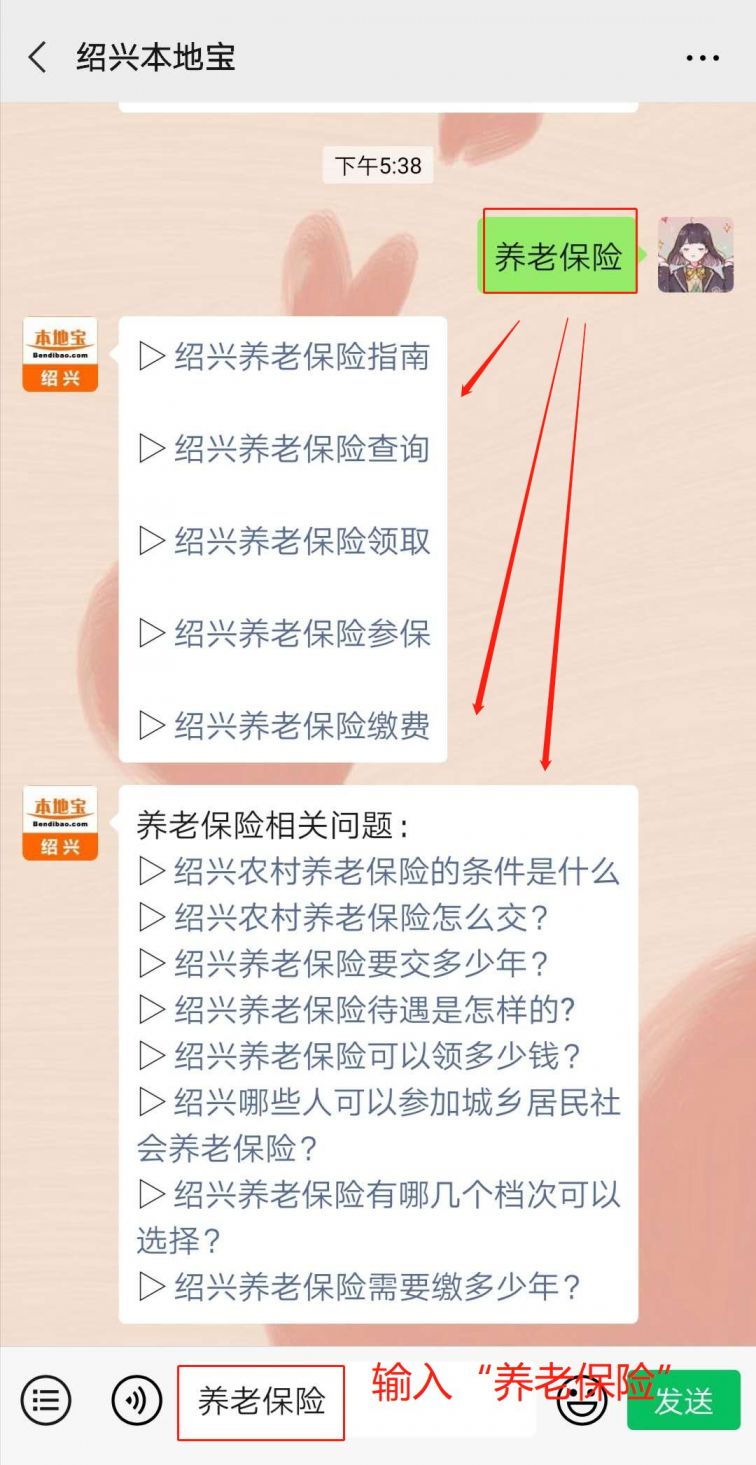Open 绍兴养老保险可以领多少钱 link

(x=377, y=1055)
